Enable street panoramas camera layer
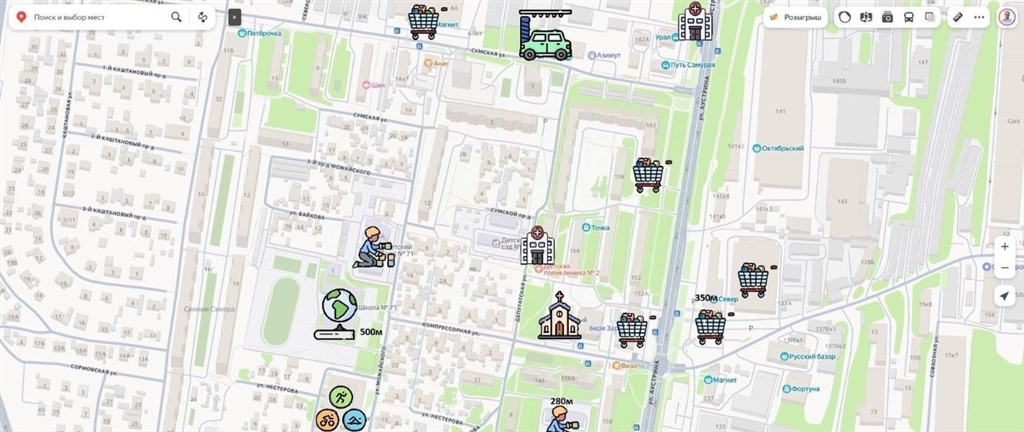Image resolution: width=1024 pixels, height=432 pixels. [887, 17]
